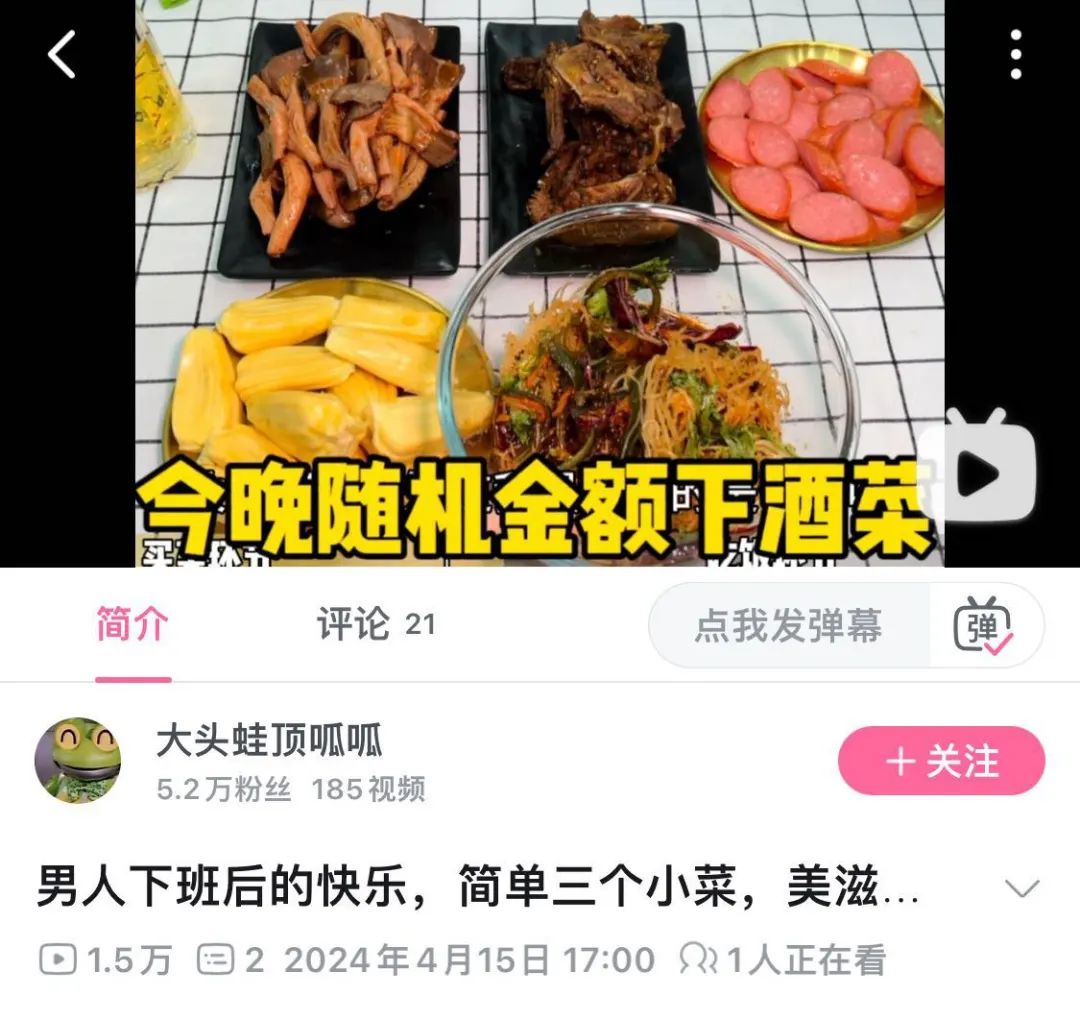Open 大头蛙顶呱呱's profile avatar
This screenshot has height=1020, width=1080.
click(x=78, y=761)
